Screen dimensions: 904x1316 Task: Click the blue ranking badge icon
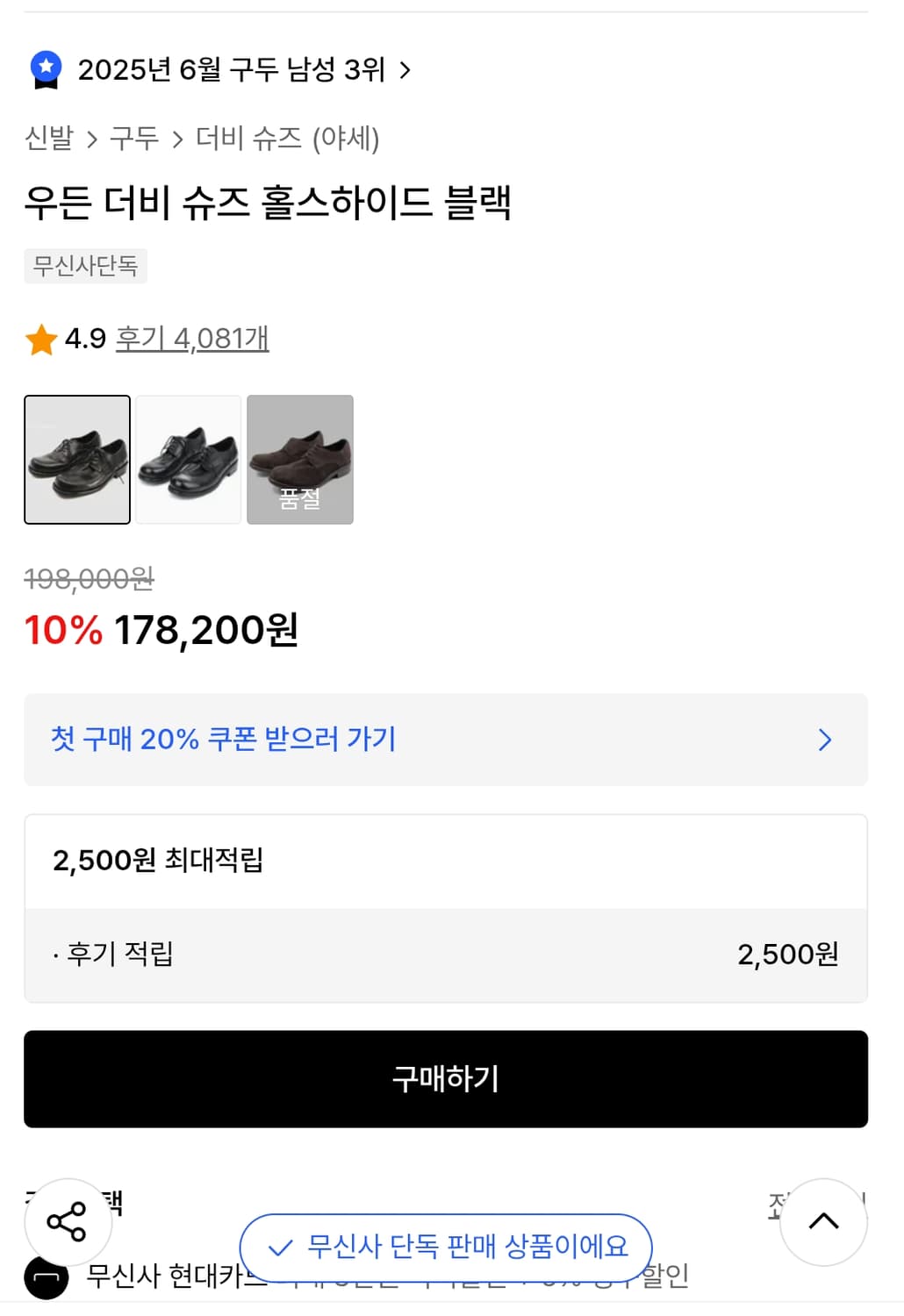[47, 70]
